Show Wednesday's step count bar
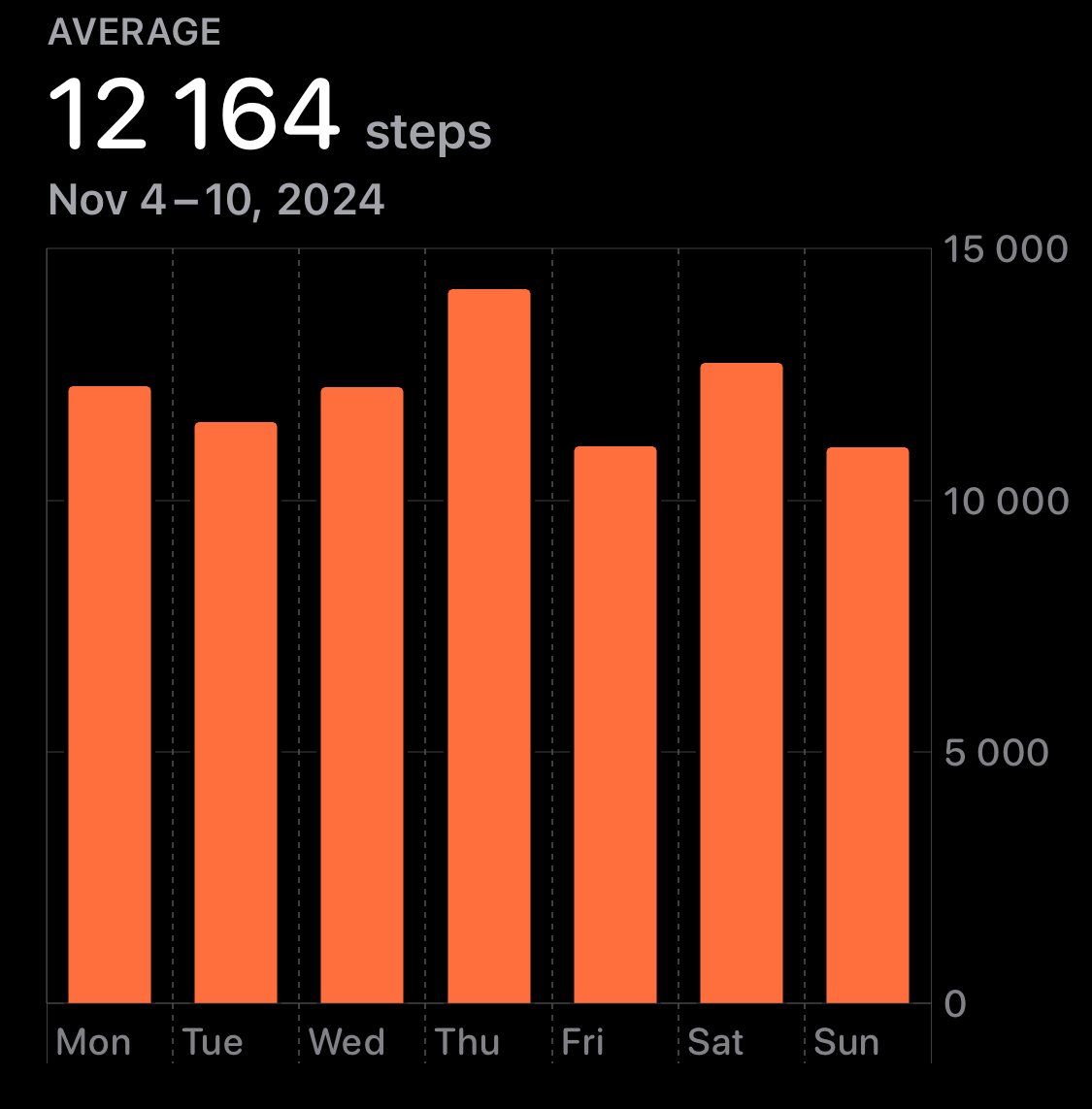 point(362,695)
